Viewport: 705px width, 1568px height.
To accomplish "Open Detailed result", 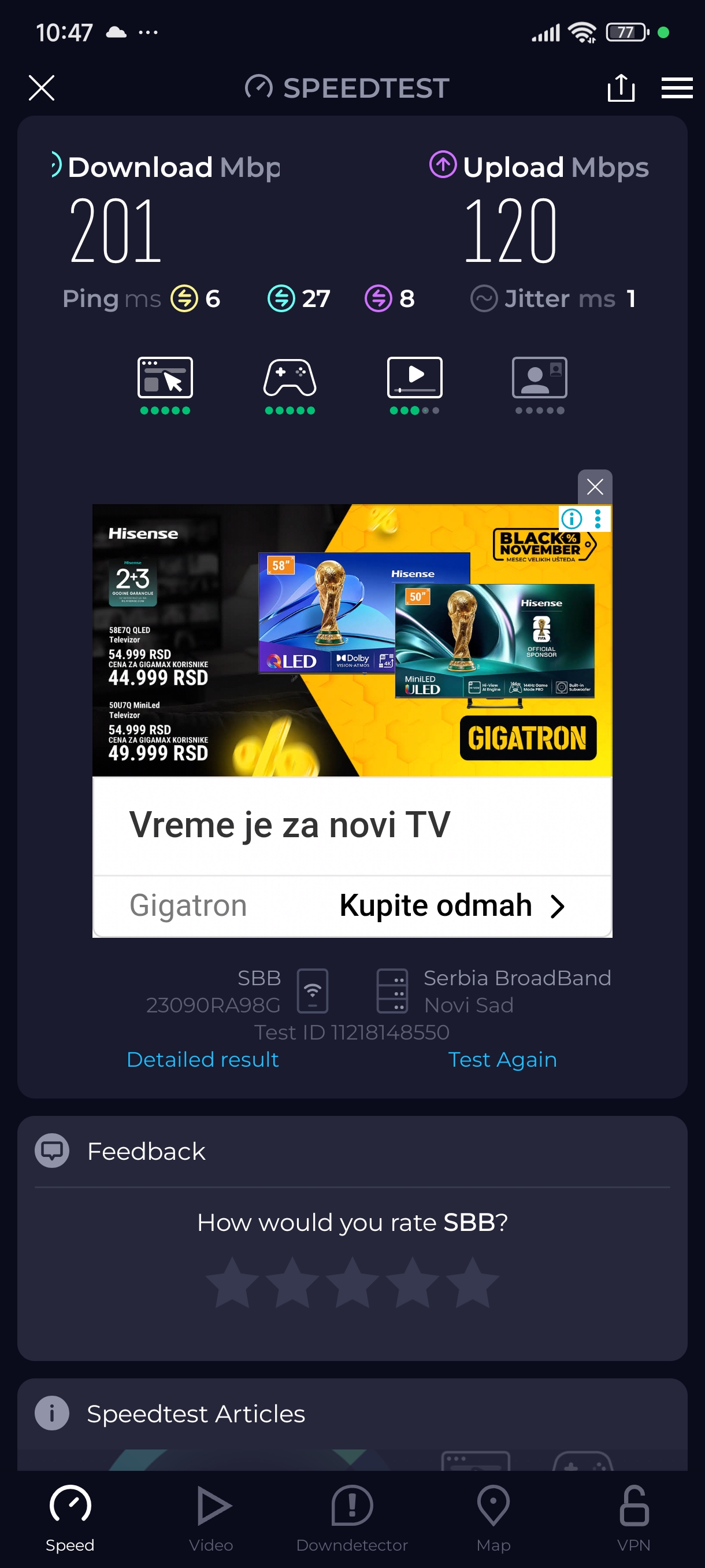I will [203, 1059].
